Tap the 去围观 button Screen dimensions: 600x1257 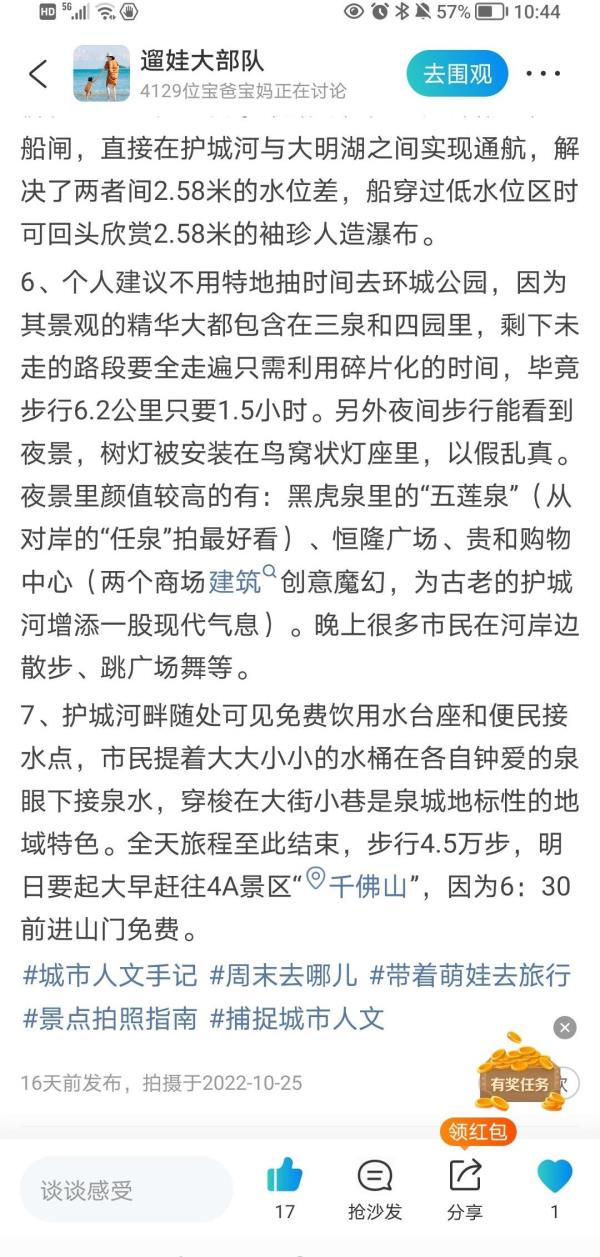pos(457,74)
